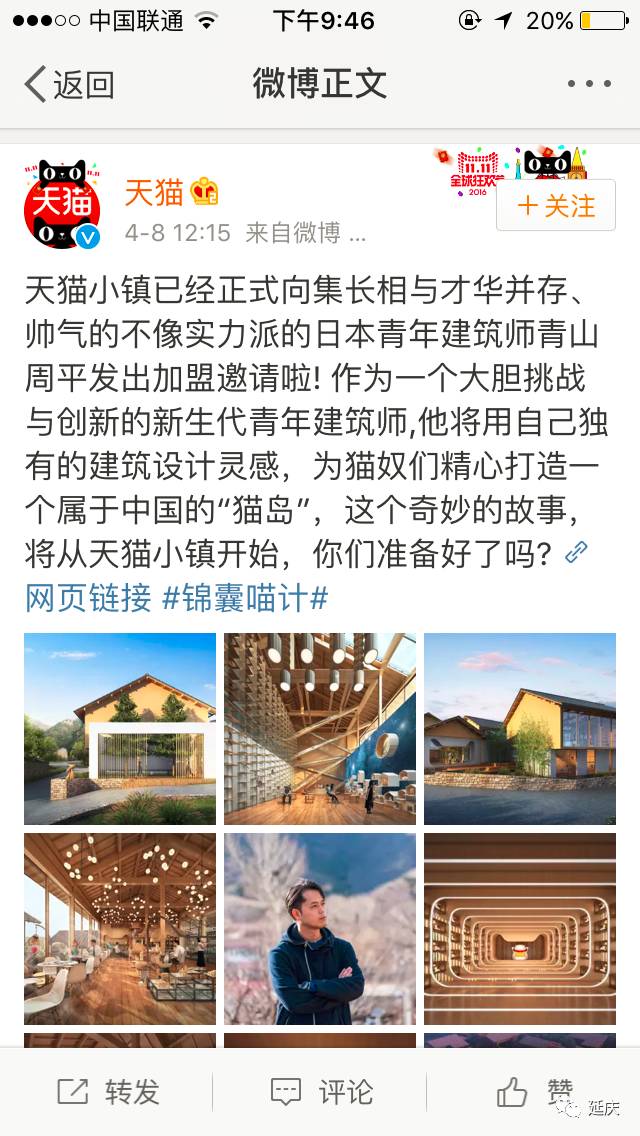The image size is (640, 1136).
Task: Open the 网页链接 web link
Action: (x=88, y=598)
